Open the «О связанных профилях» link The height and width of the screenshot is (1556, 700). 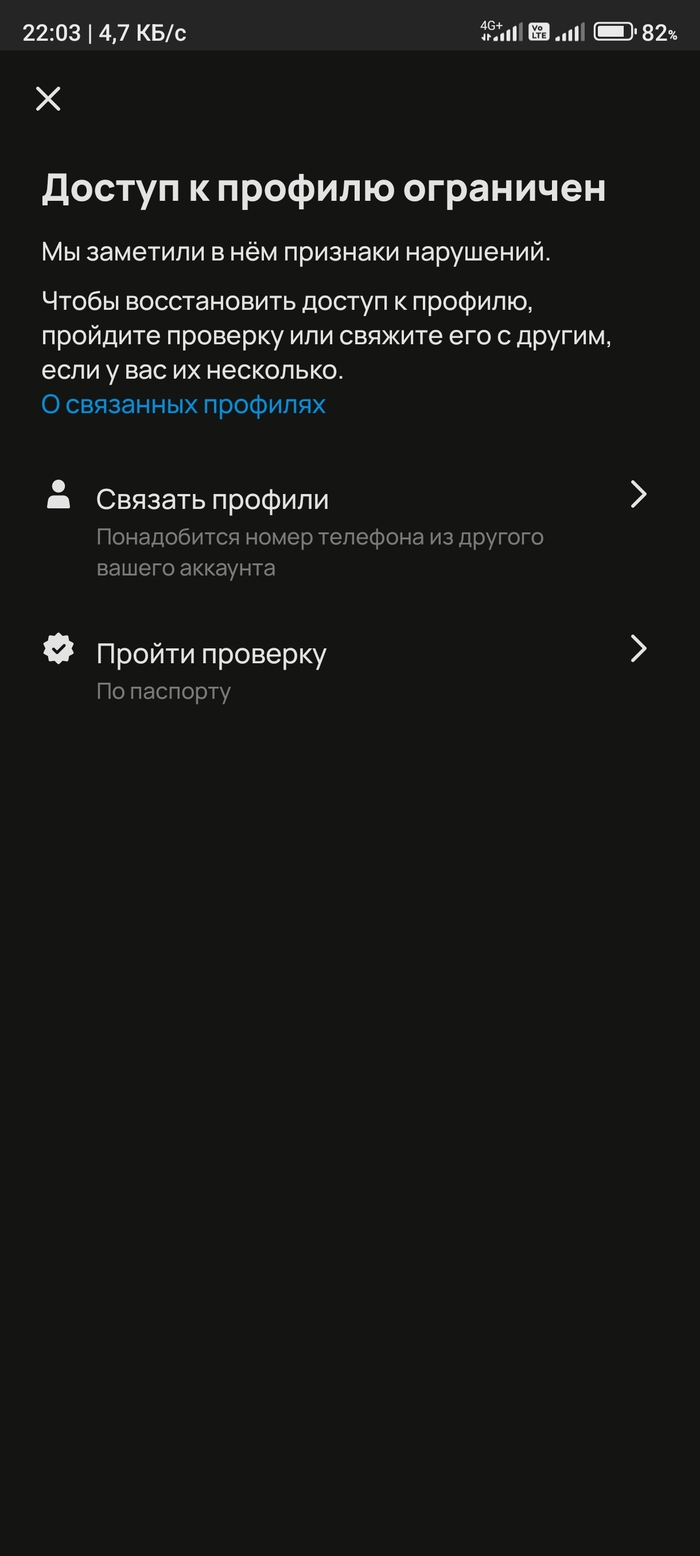183,404
